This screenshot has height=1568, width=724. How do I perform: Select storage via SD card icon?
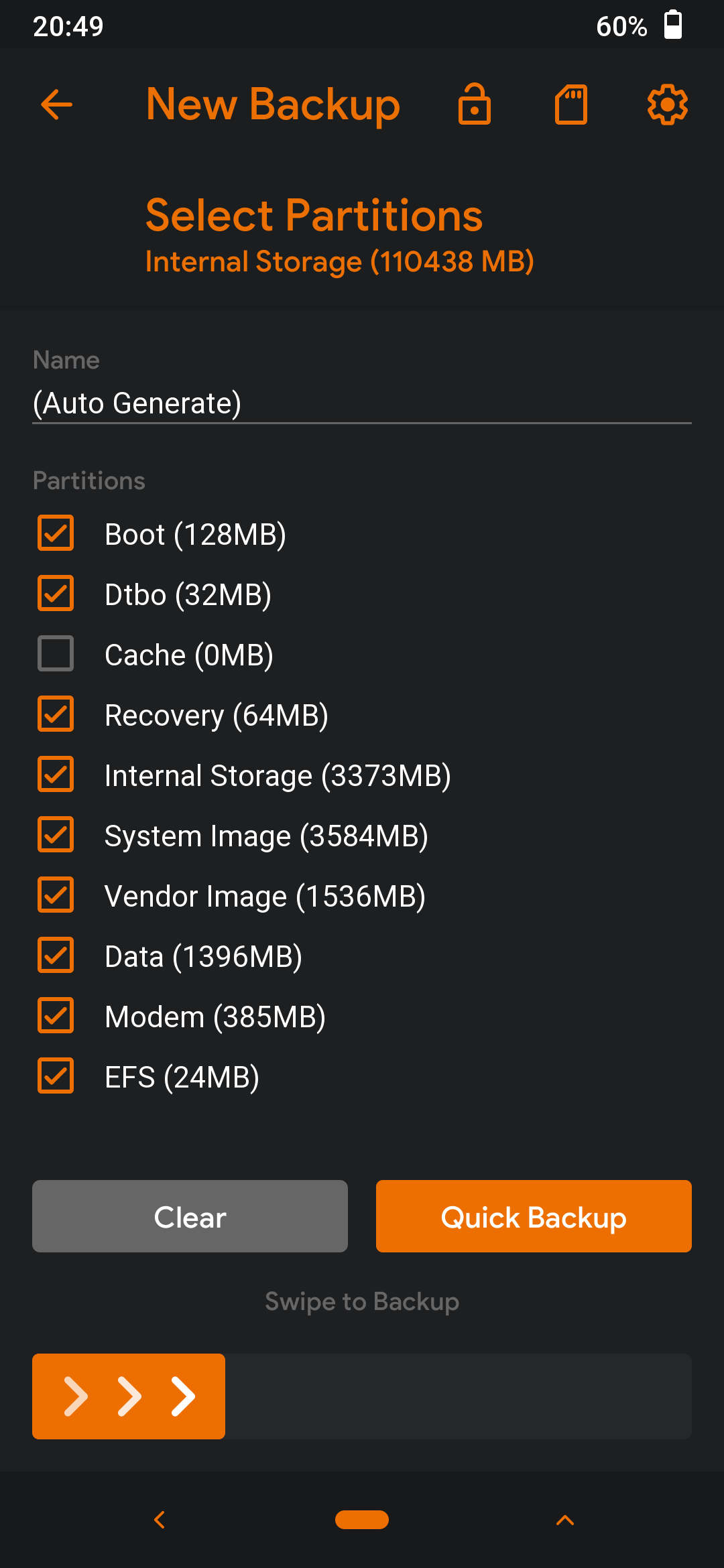[x=571, y=105]
